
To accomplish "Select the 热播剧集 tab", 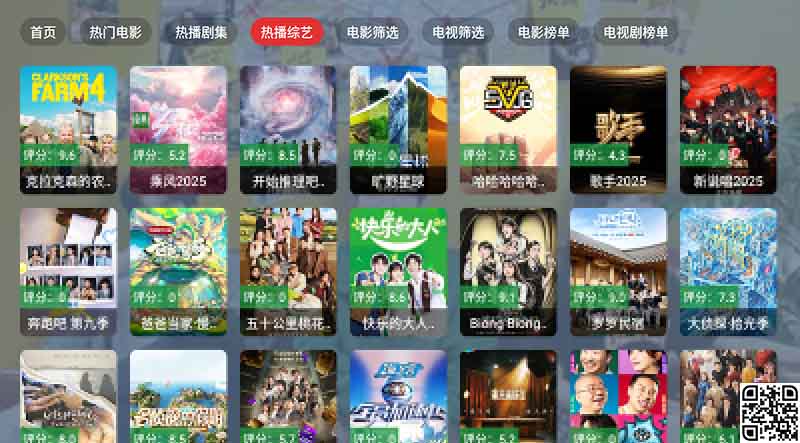I will coord(201,32).
